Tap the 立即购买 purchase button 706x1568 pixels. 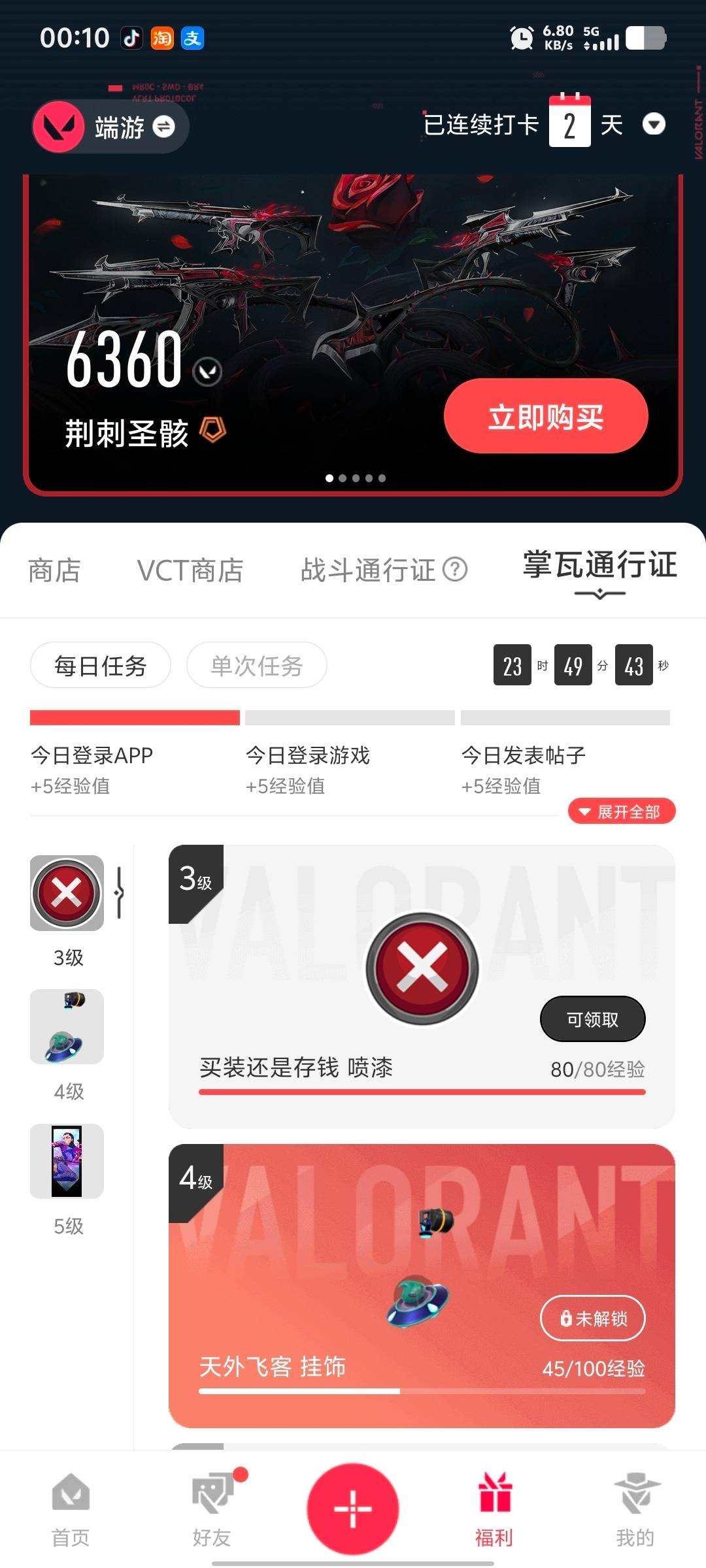click(x=546, y=416)
